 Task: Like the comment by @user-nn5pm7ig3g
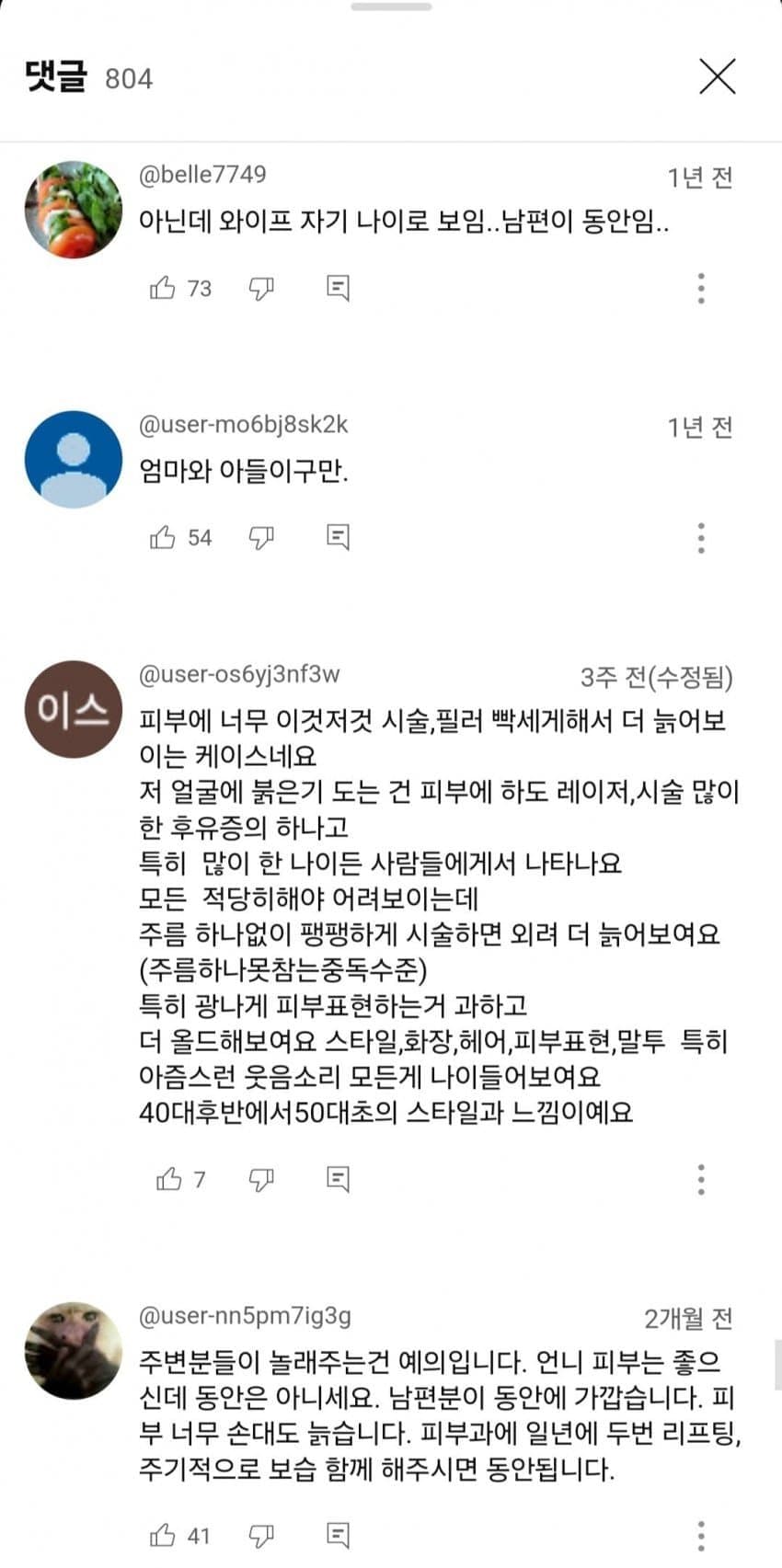point(163,1535)
